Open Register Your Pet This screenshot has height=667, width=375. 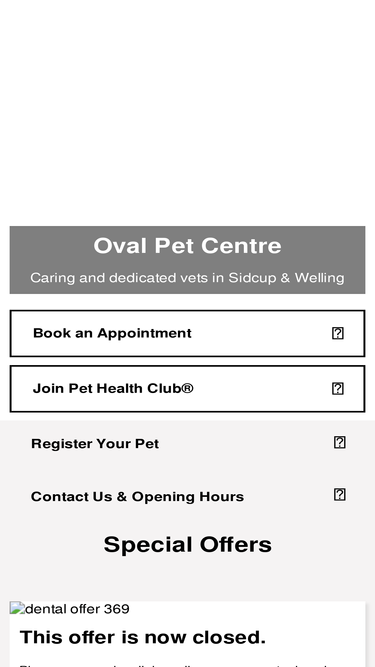(188, 443)
